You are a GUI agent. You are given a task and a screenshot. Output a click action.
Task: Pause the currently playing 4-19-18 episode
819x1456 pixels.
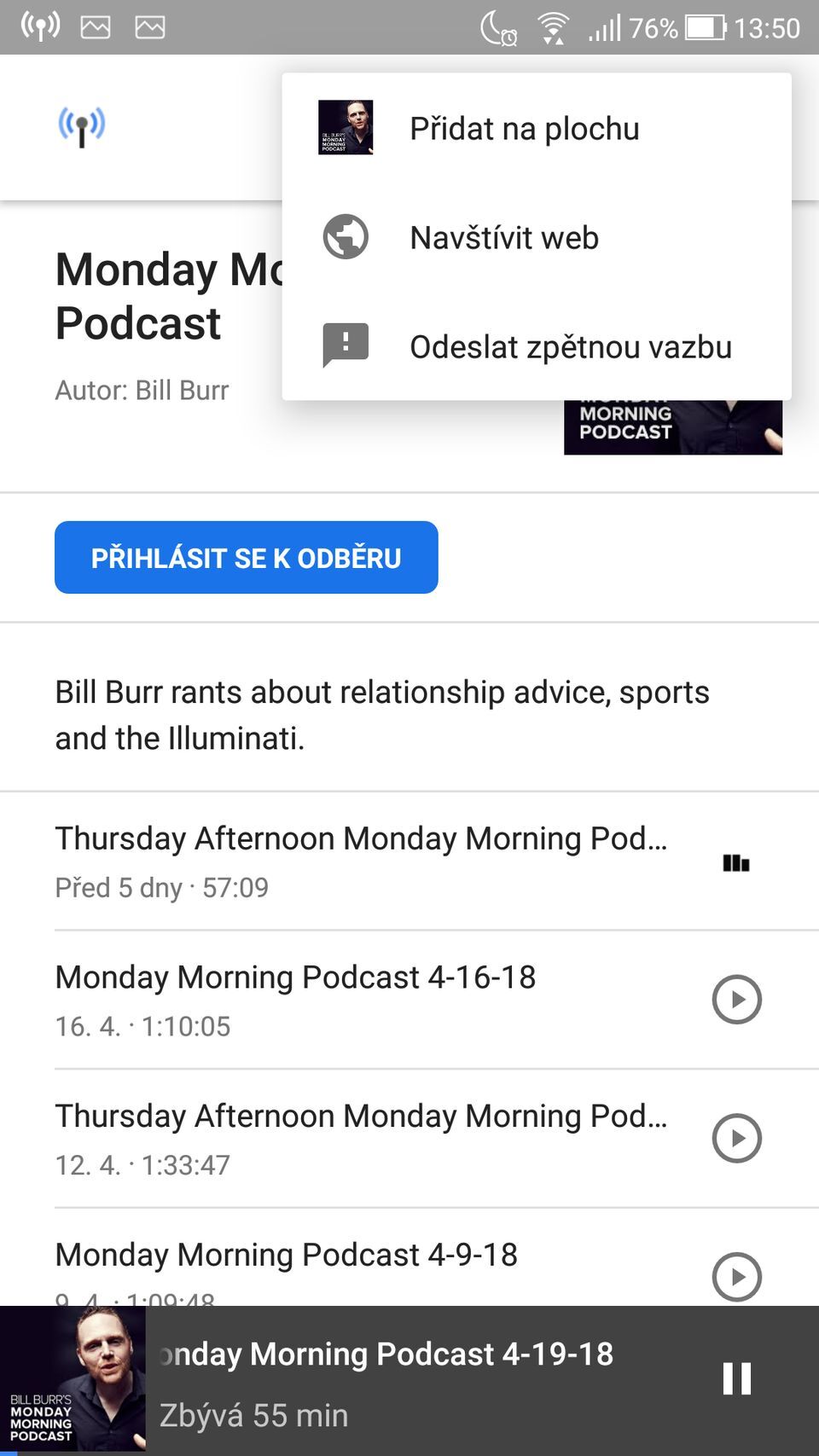736,1379
